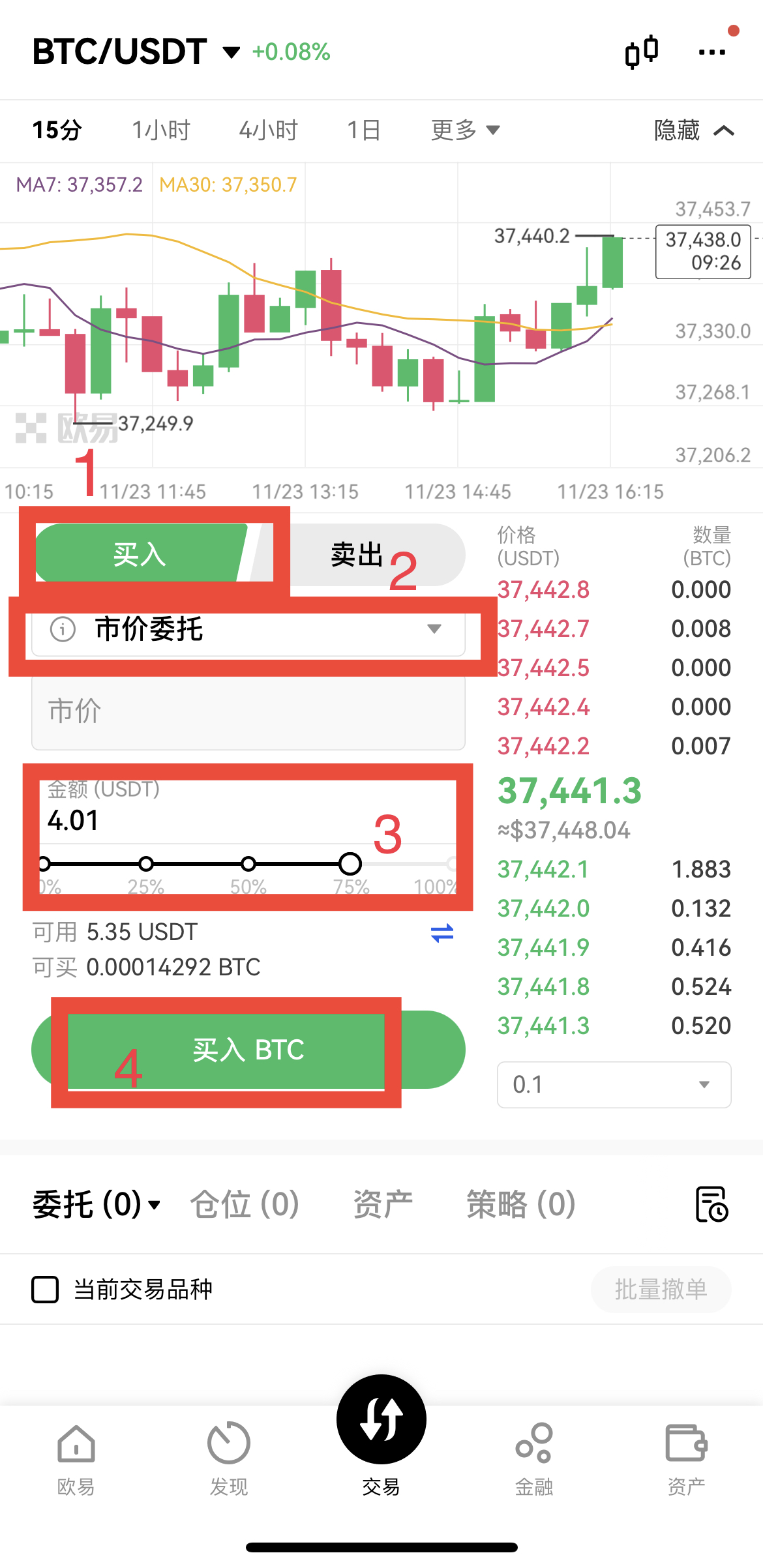
Task: Check the 当前交易品种 checkbox
Action: point(45,1290)
